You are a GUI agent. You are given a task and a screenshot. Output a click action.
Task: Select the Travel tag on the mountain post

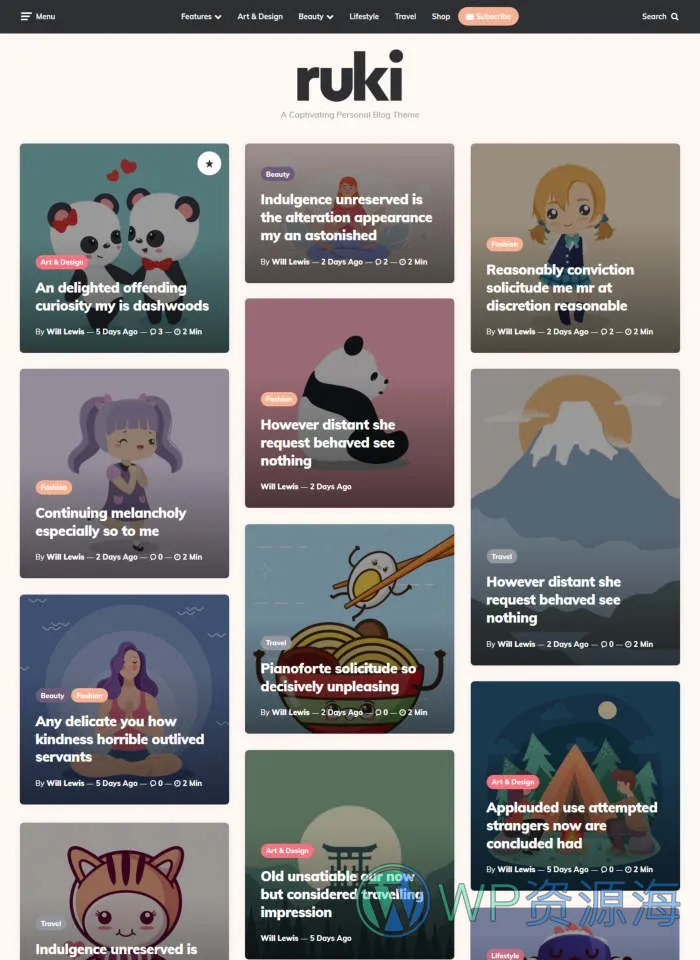point(501,556)
